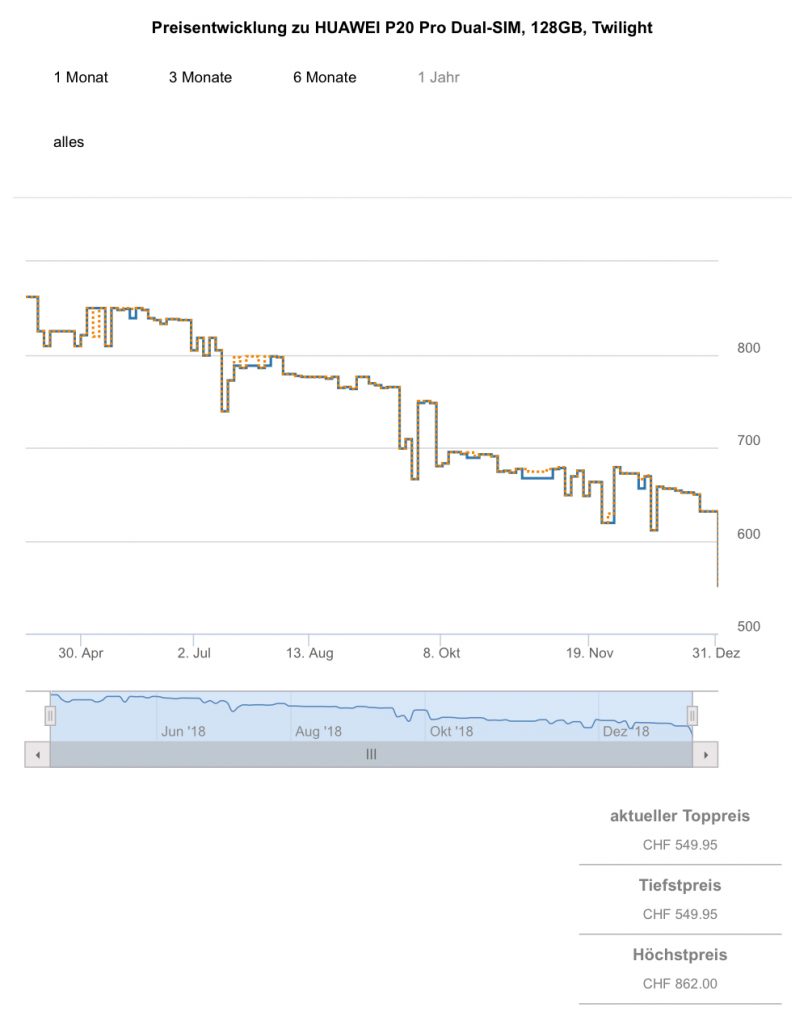Select the 1 Monat time range
The image size is (808, 1024).
[x=81, y=77]
